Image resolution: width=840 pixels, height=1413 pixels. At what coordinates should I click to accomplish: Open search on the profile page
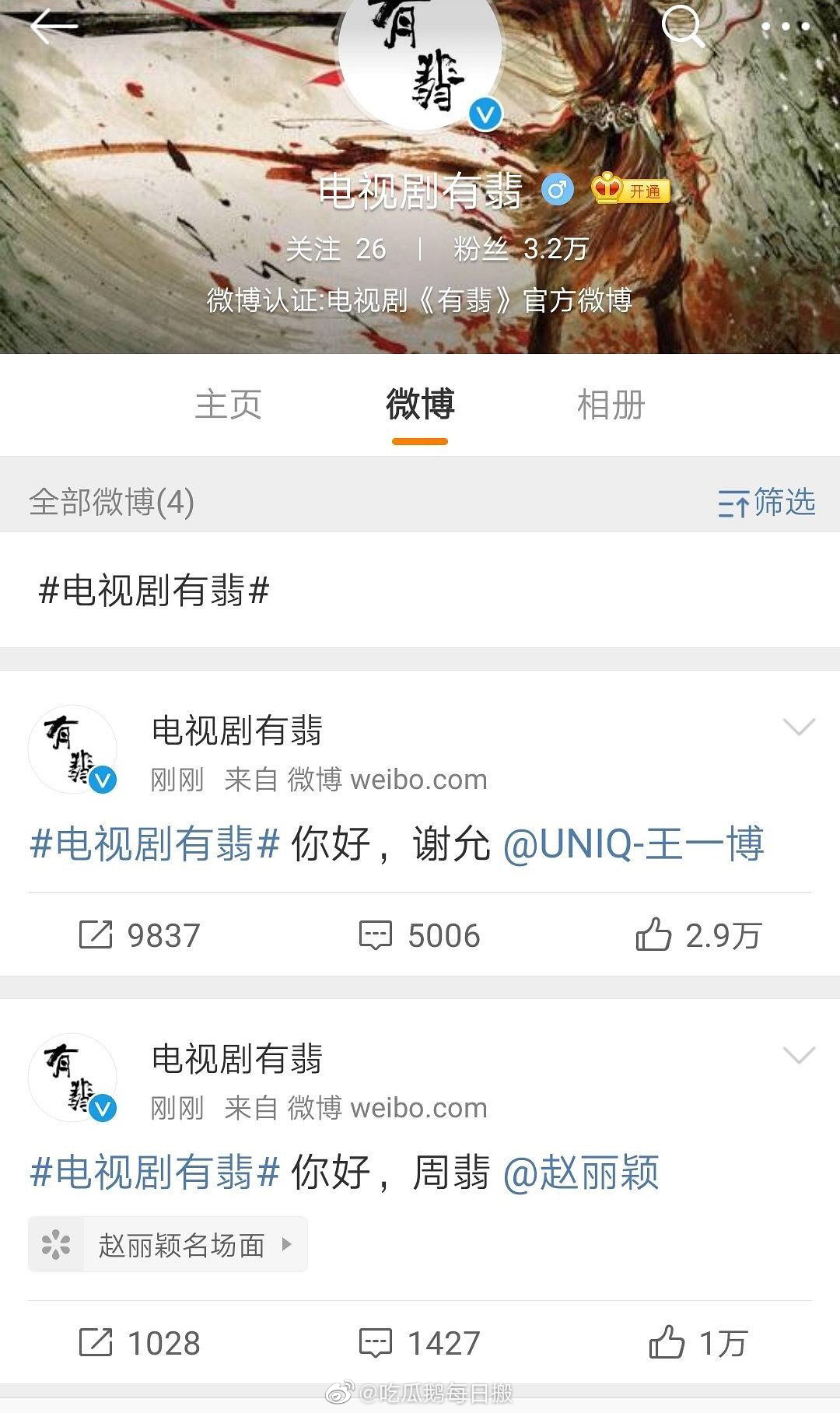click(x=682, y=28)
